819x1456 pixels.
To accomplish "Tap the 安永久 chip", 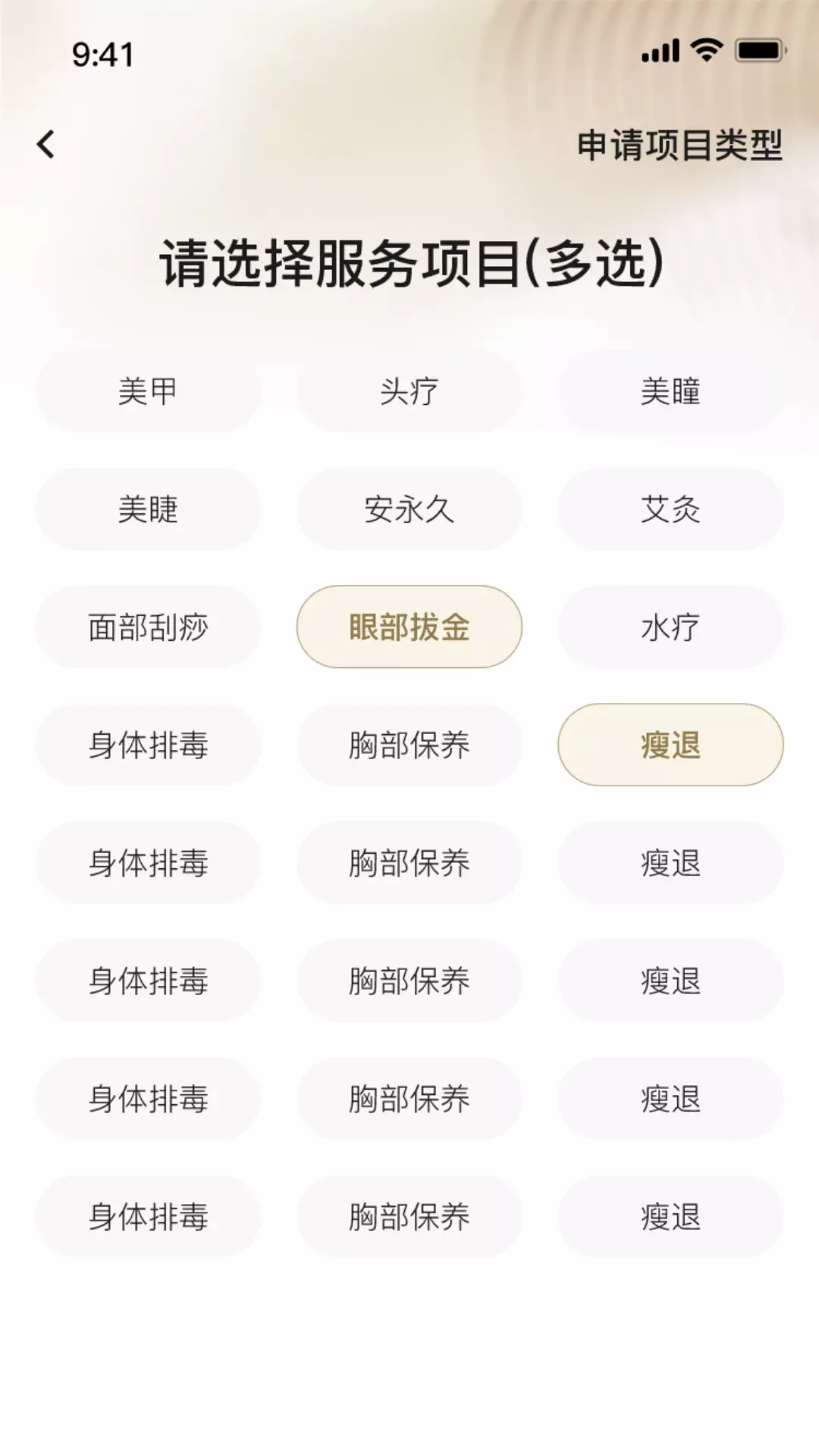I will click(x=409, y=509).
